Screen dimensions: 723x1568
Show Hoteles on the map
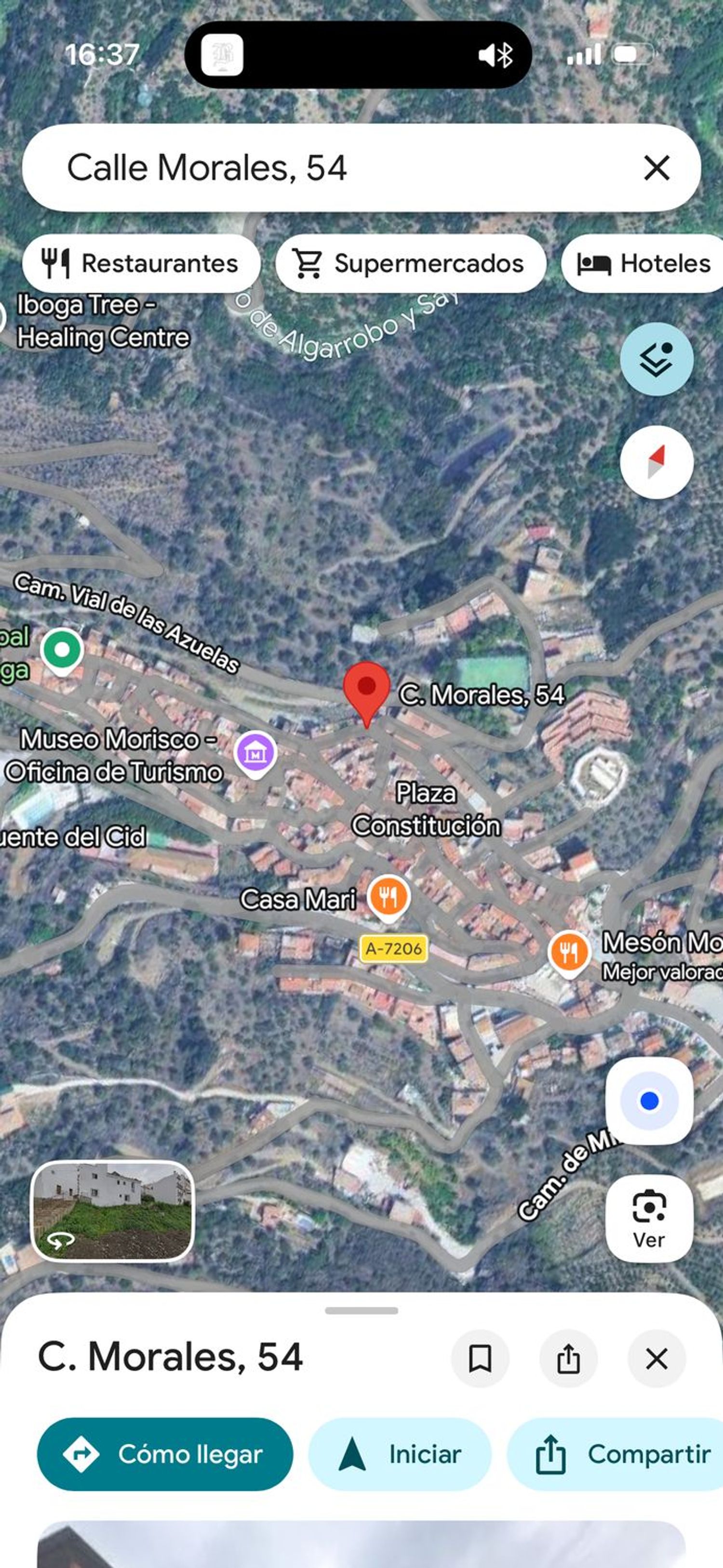coord(642,263)
